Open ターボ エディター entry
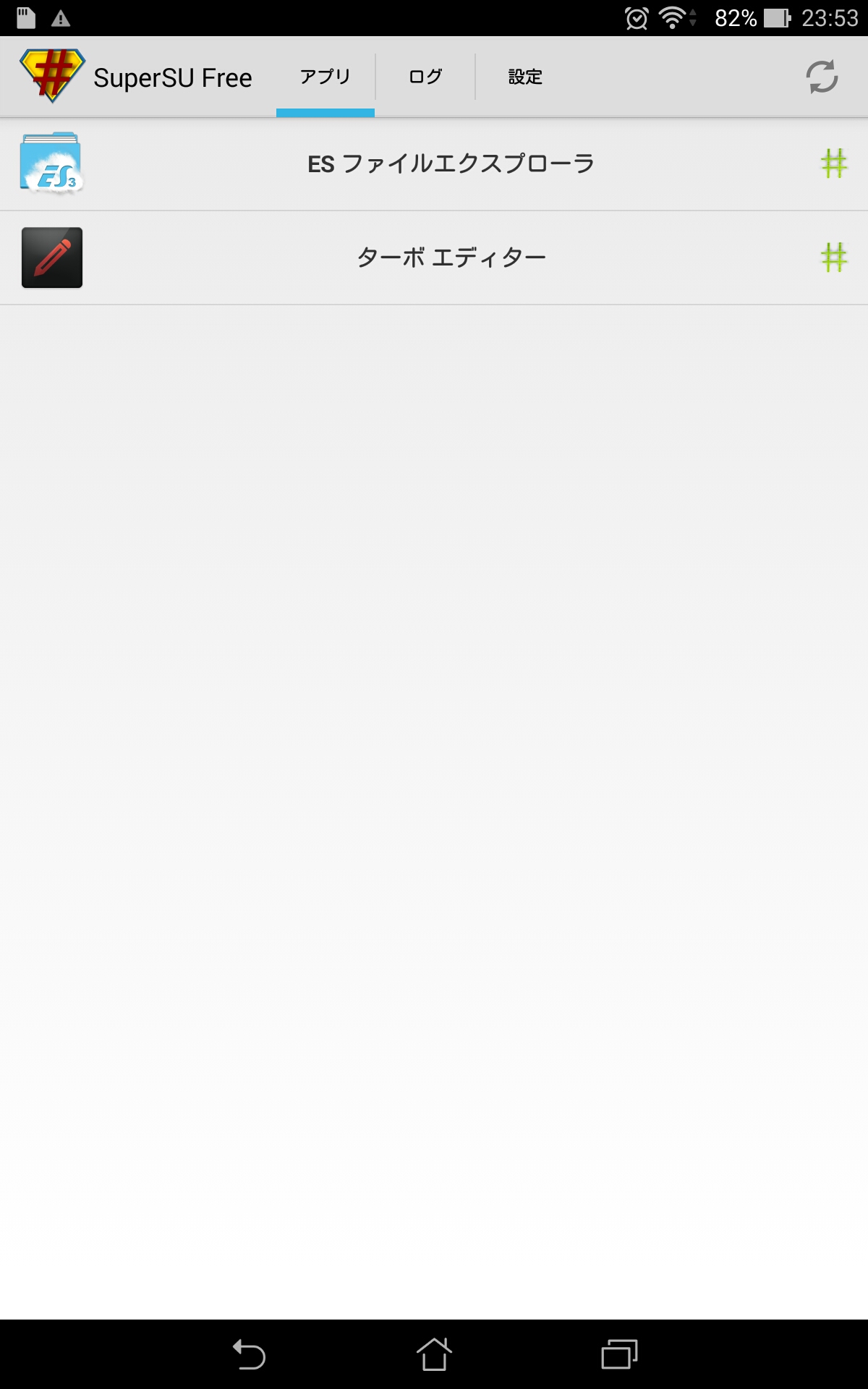 point(450,258)
